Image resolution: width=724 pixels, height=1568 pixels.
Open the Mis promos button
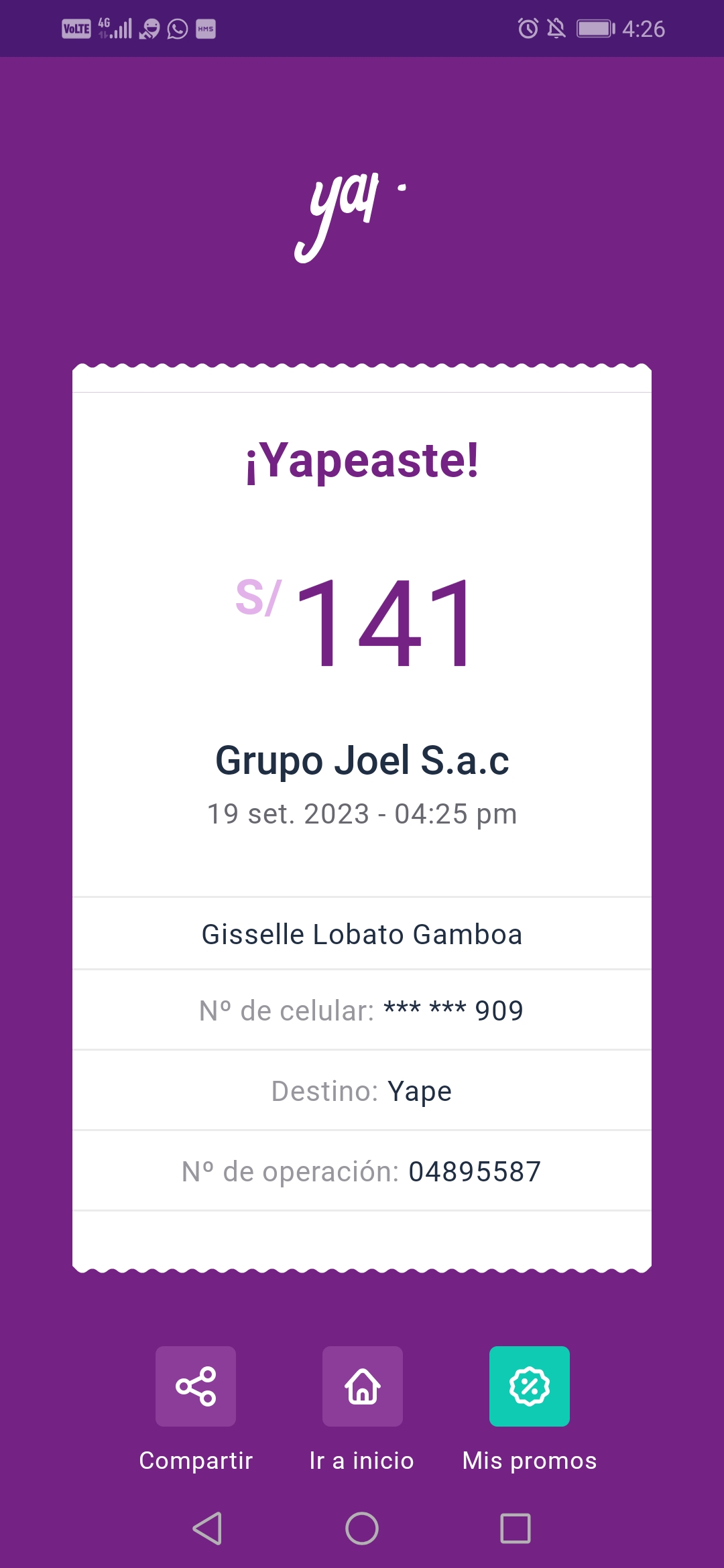pyautogui.click(x=529, y=1386)
